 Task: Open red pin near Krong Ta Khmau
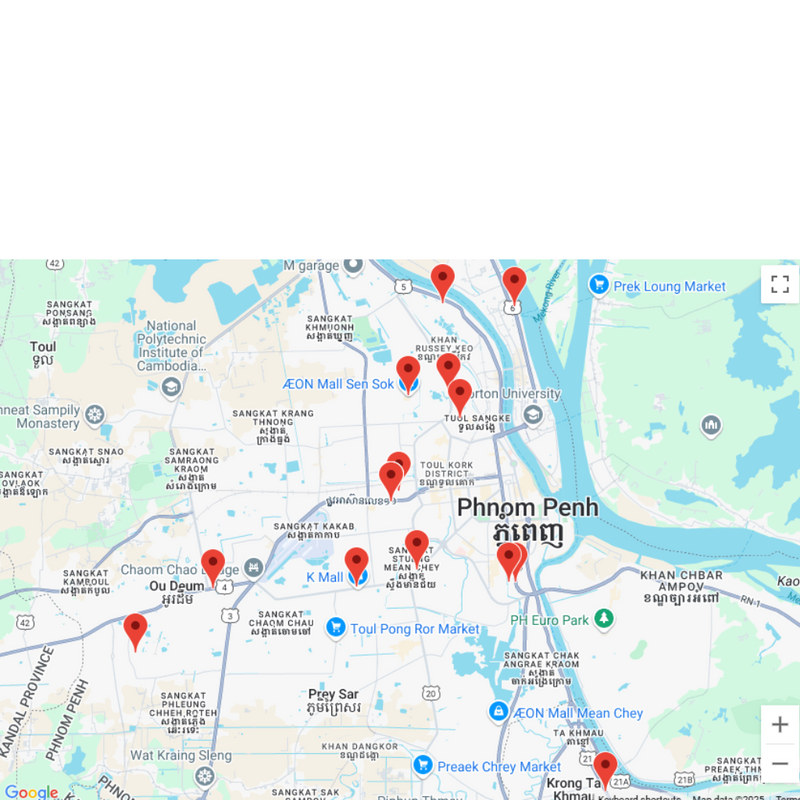[605, 769]
